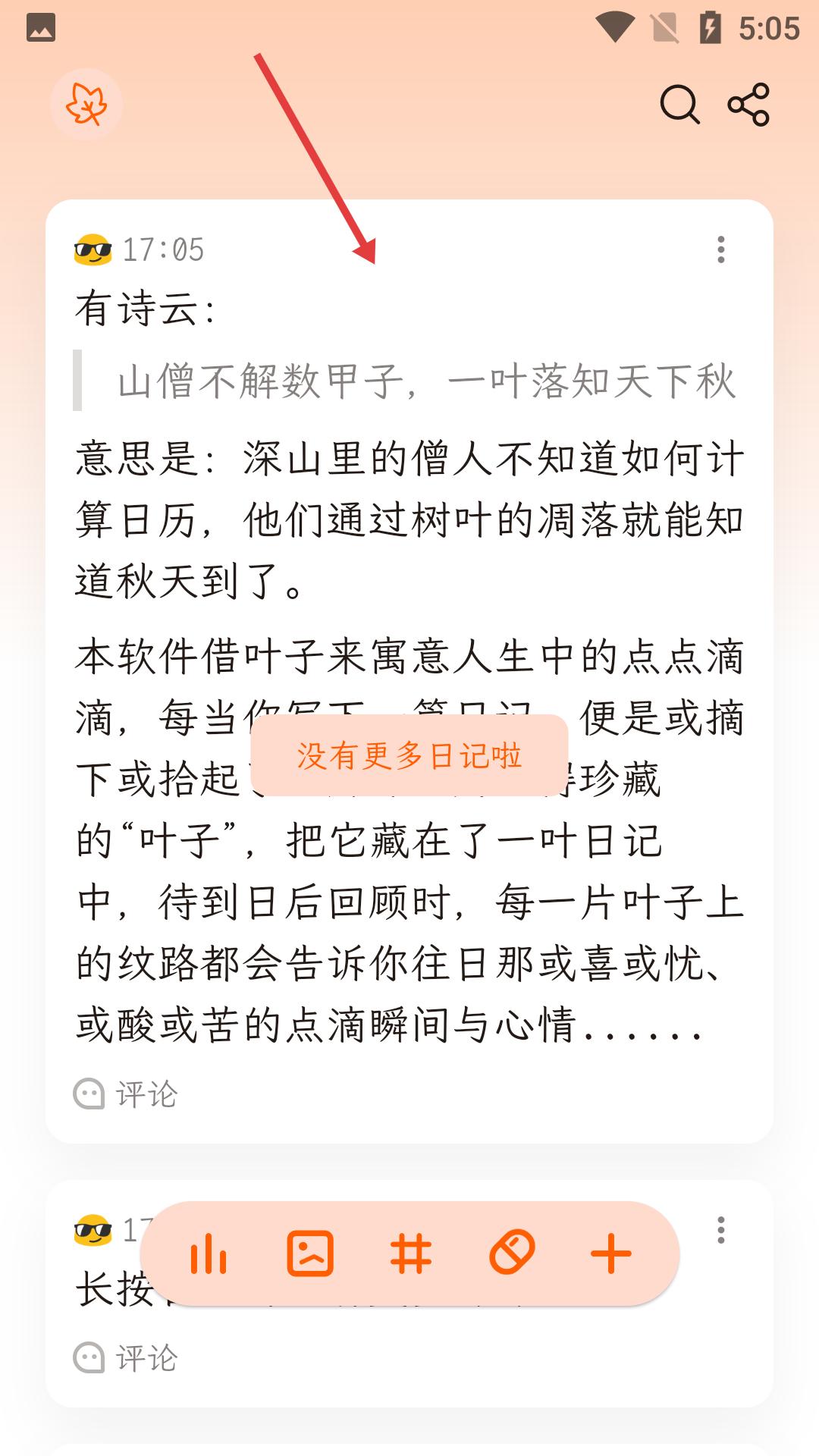Open the image gallery from the toolbar
The image size is (819, 1456).
coord(310,1254)
